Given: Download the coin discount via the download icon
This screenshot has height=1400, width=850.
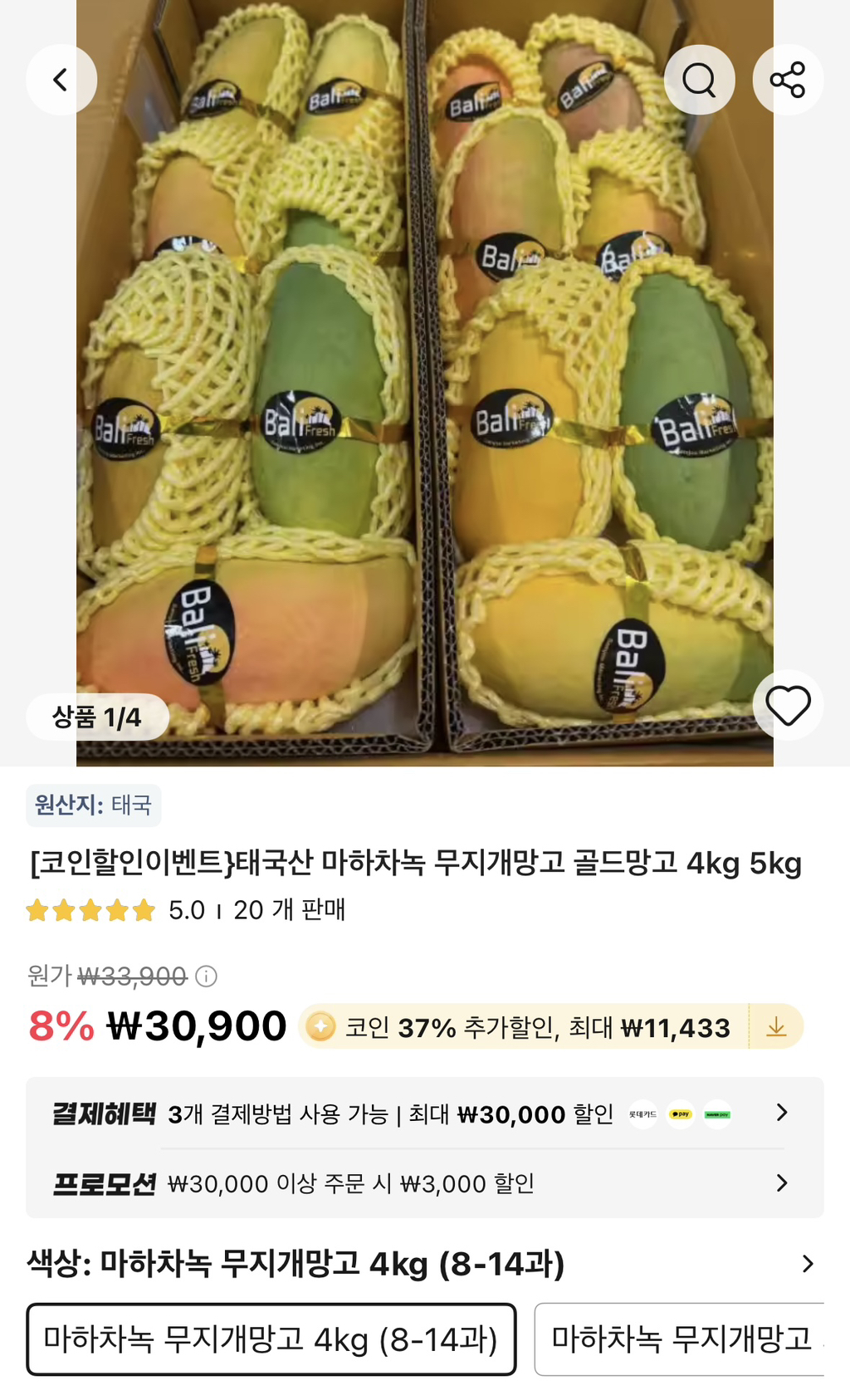Looking at the screenshot, I should point(779,1027).
